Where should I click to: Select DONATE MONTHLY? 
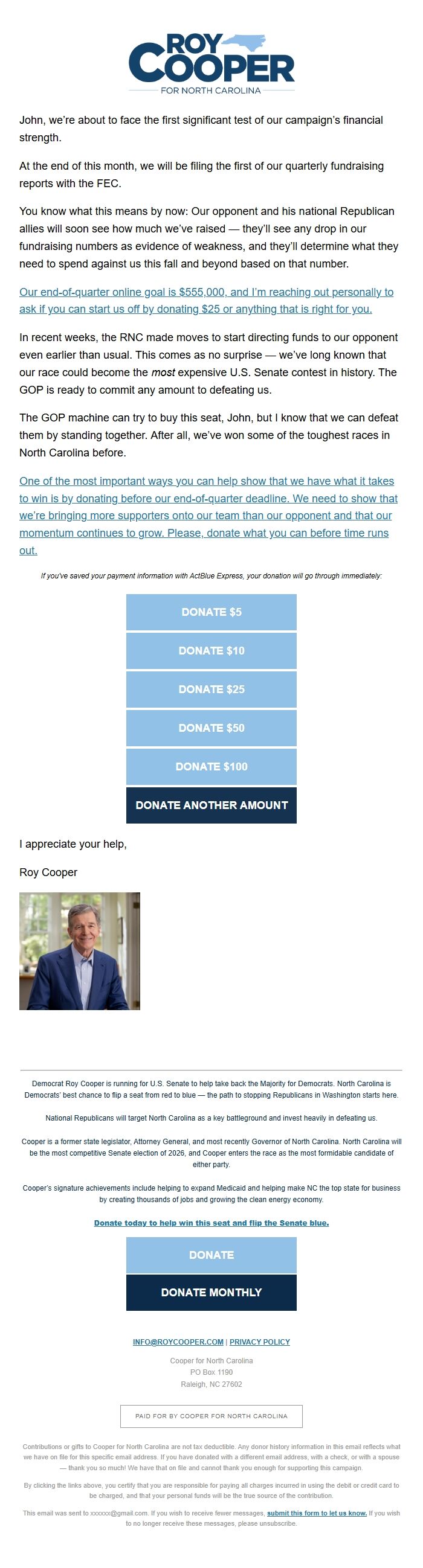pos(211,1292)
